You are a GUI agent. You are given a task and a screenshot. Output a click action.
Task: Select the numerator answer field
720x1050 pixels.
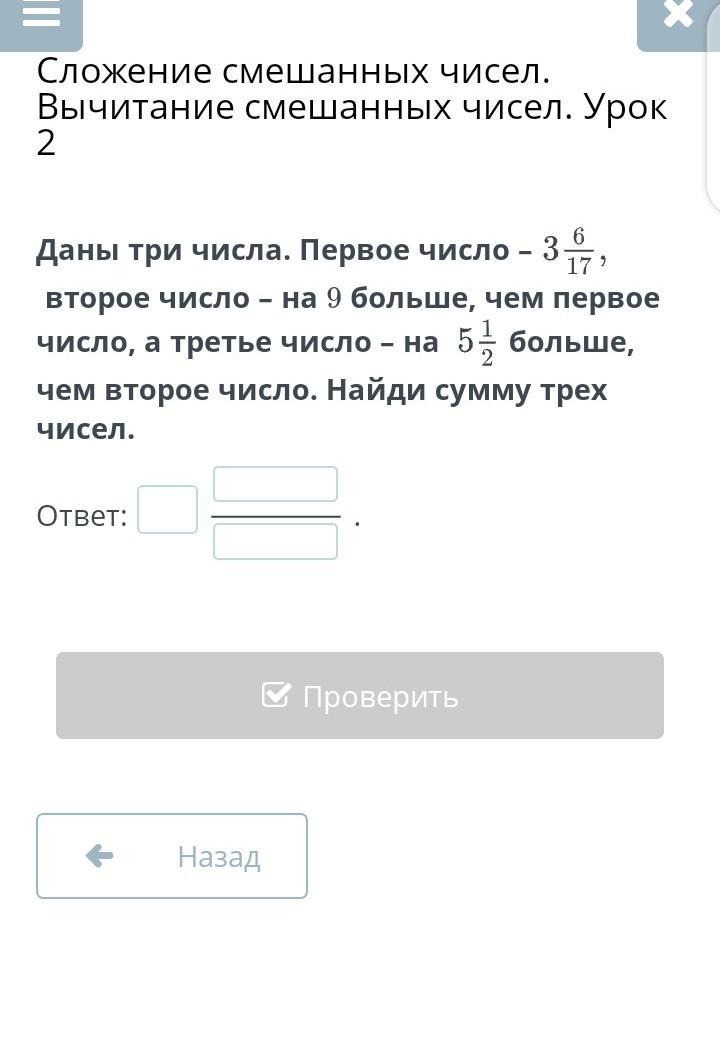(275, 484)
